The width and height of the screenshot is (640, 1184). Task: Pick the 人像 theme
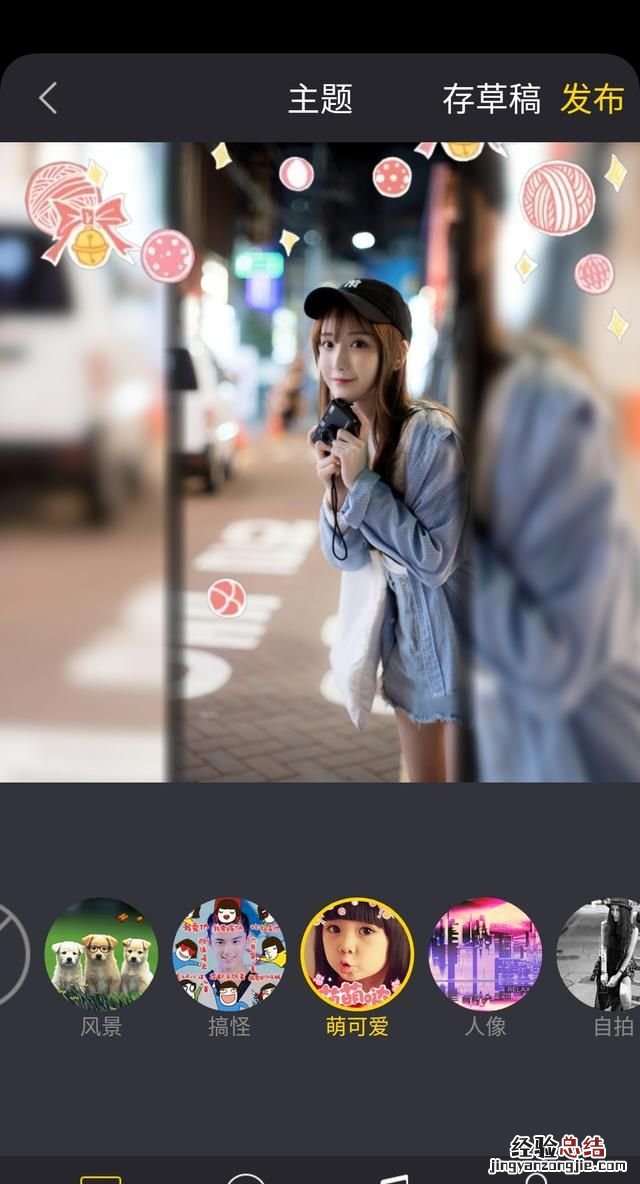click(x=485, y=954)
